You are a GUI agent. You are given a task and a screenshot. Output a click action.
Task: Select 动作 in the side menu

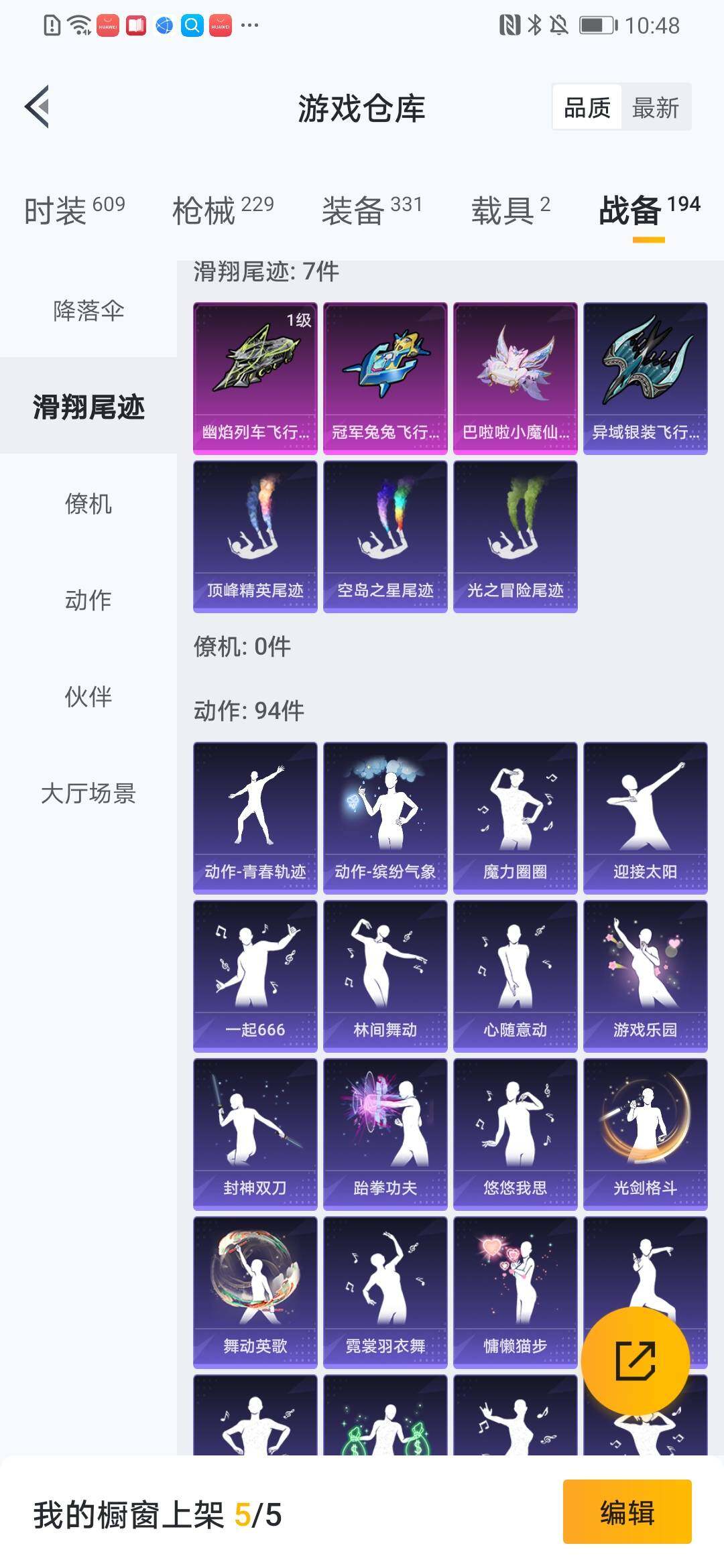[x=88, y=600]
